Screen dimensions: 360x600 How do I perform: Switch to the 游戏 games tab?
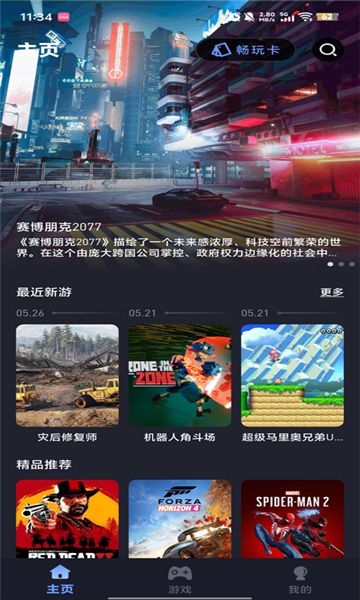click(180, 579)
